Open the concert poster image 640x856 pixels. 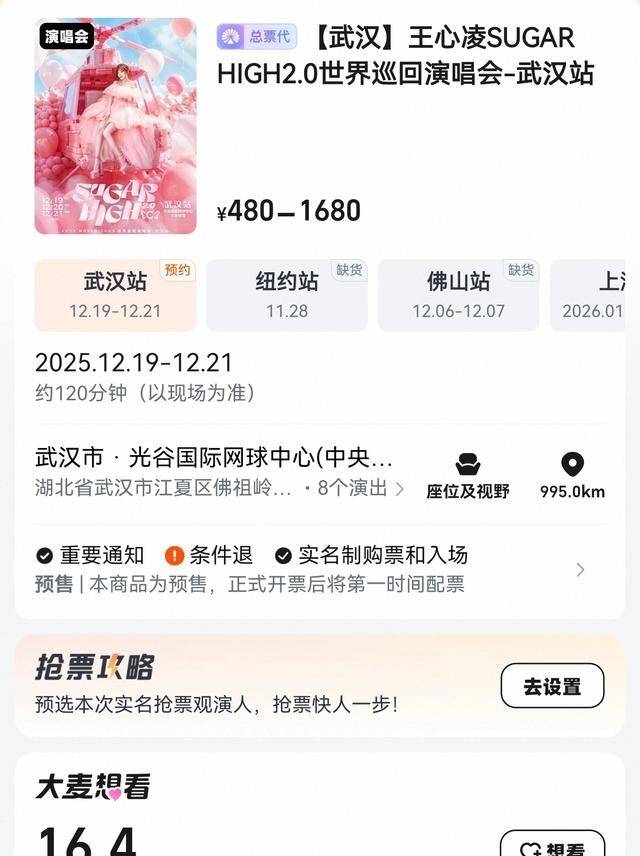pos(115,126)
